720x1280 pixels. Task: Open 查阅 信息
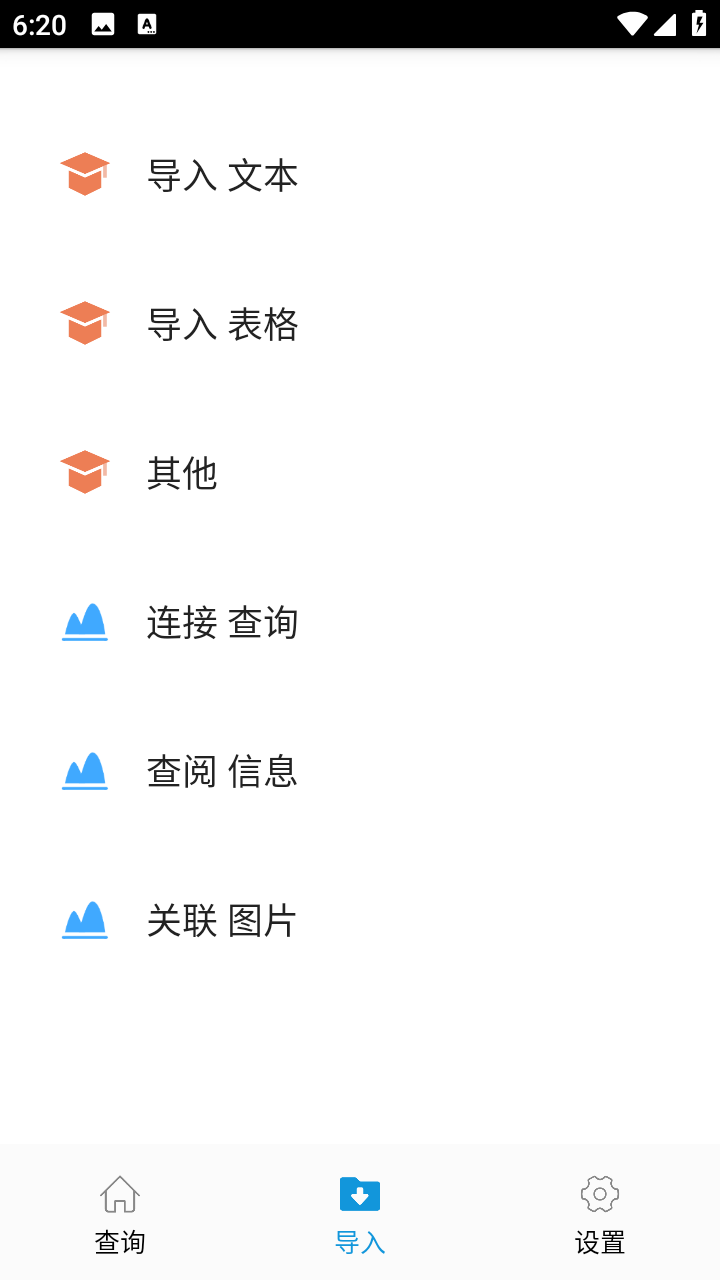(222, 771)
